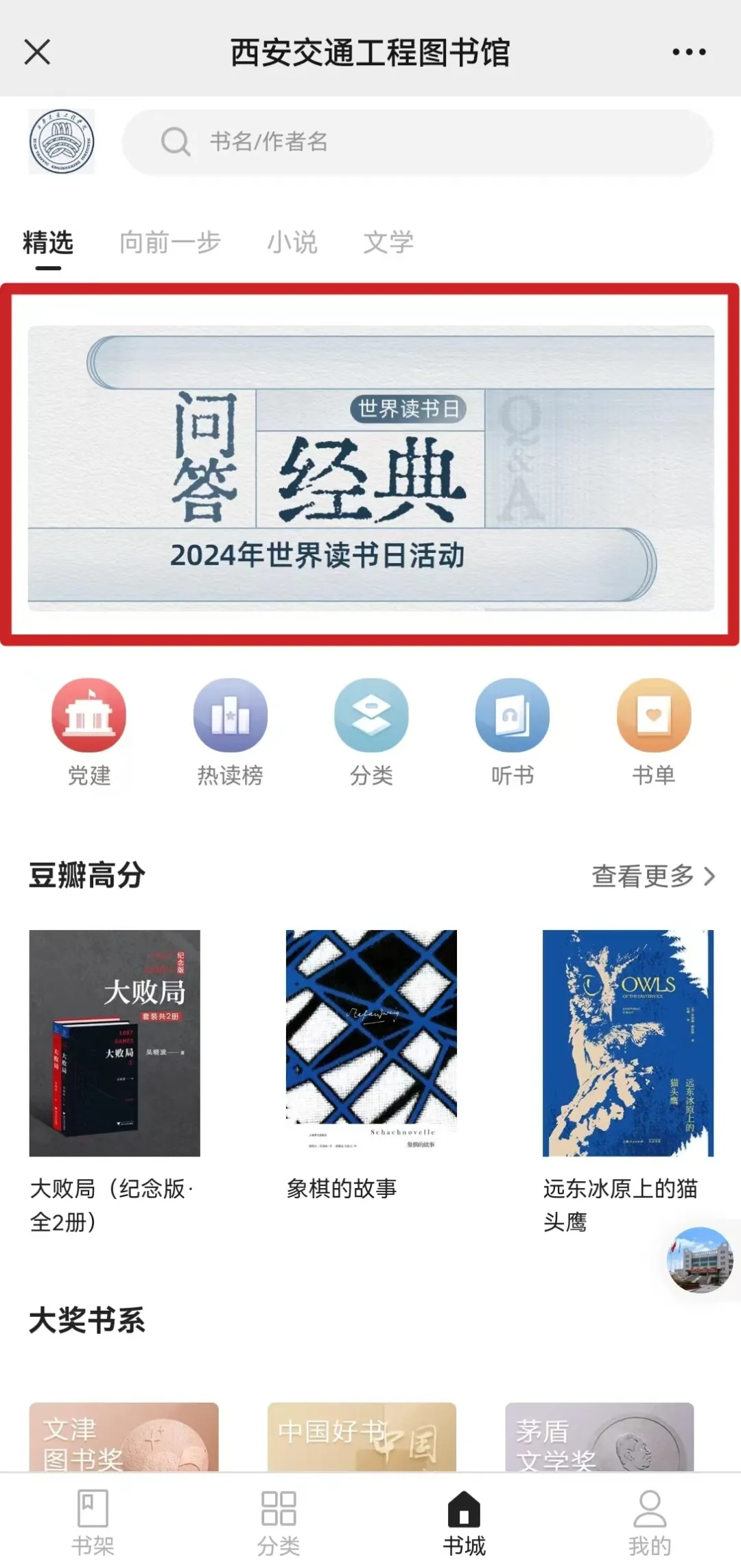Switch to the 向前一步 tab

(x=169, y=242)
